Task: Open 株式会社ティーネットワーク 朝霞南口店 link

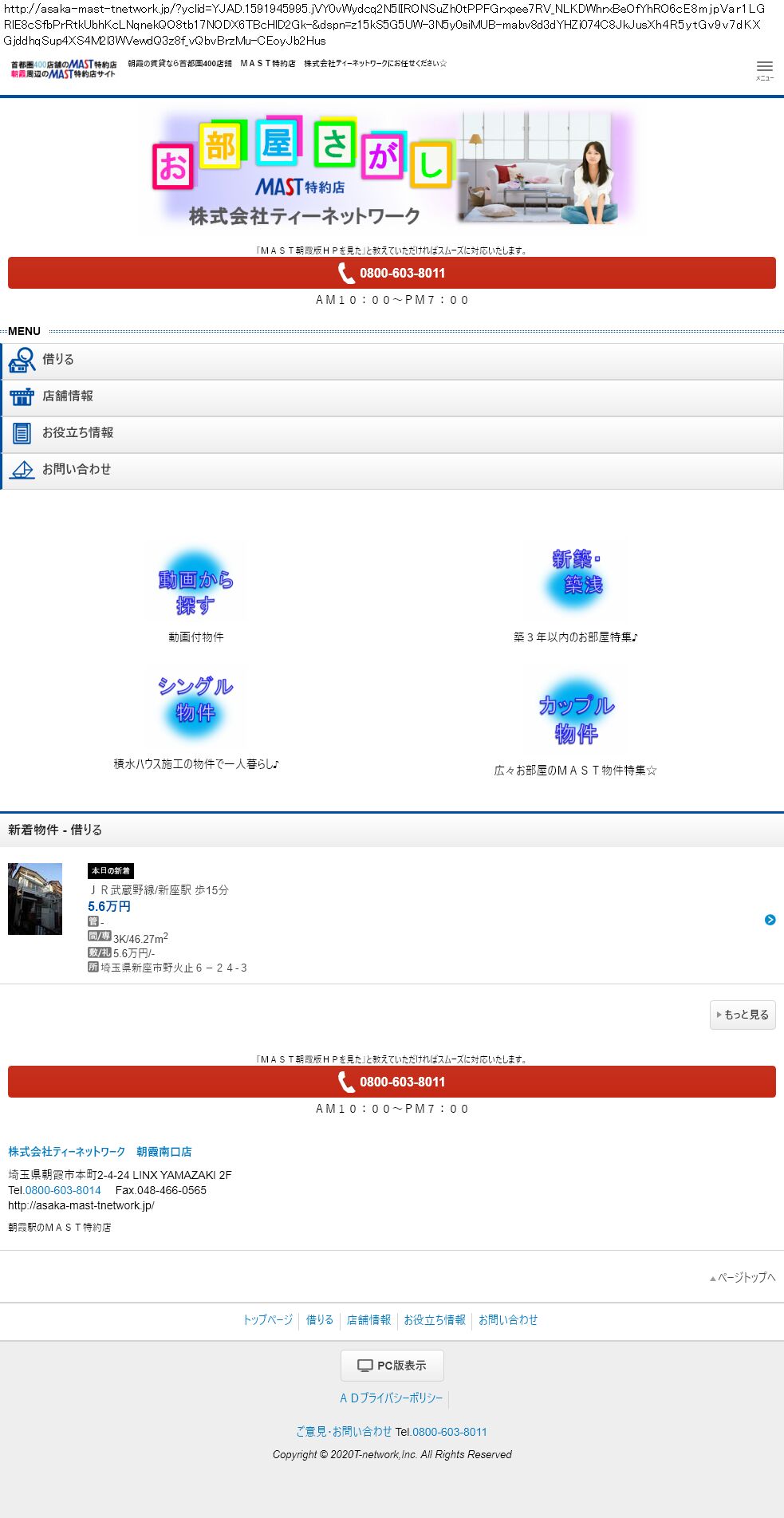Action: 100,1152
